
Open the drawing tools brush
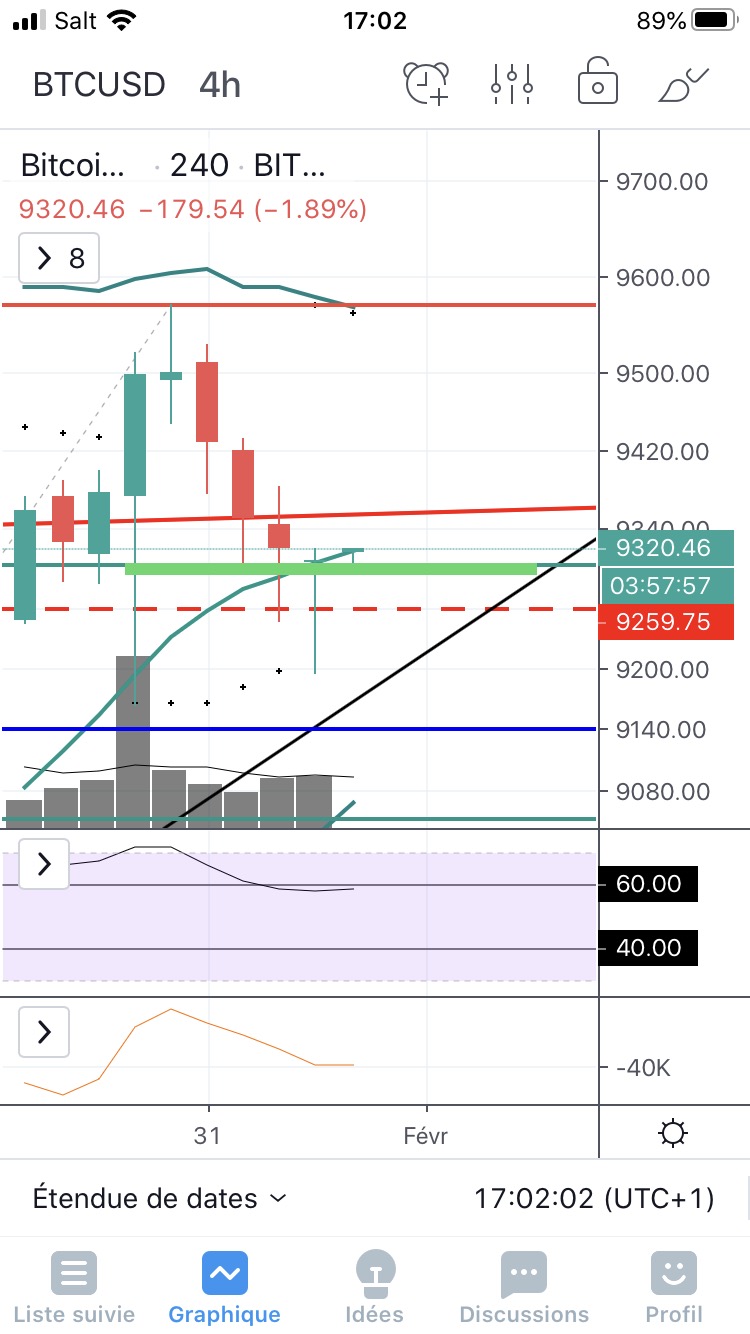684,84
